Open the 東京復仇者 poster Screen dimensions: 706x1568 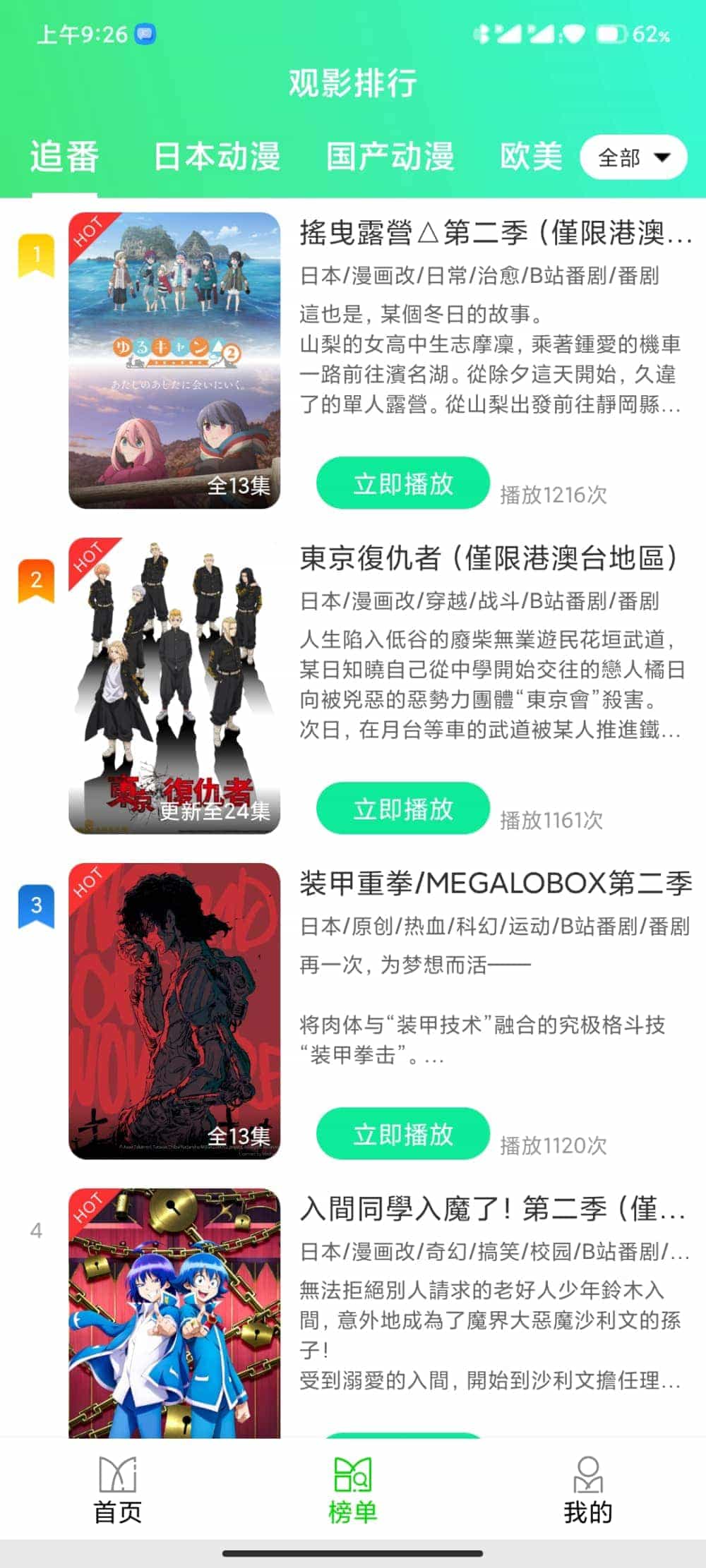(174, 685)
